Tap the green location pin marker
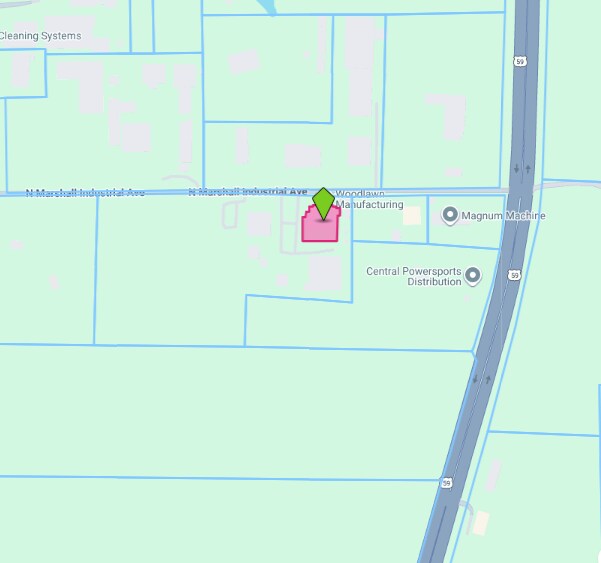Screen dimensions: 601x563 click(323, 202)
